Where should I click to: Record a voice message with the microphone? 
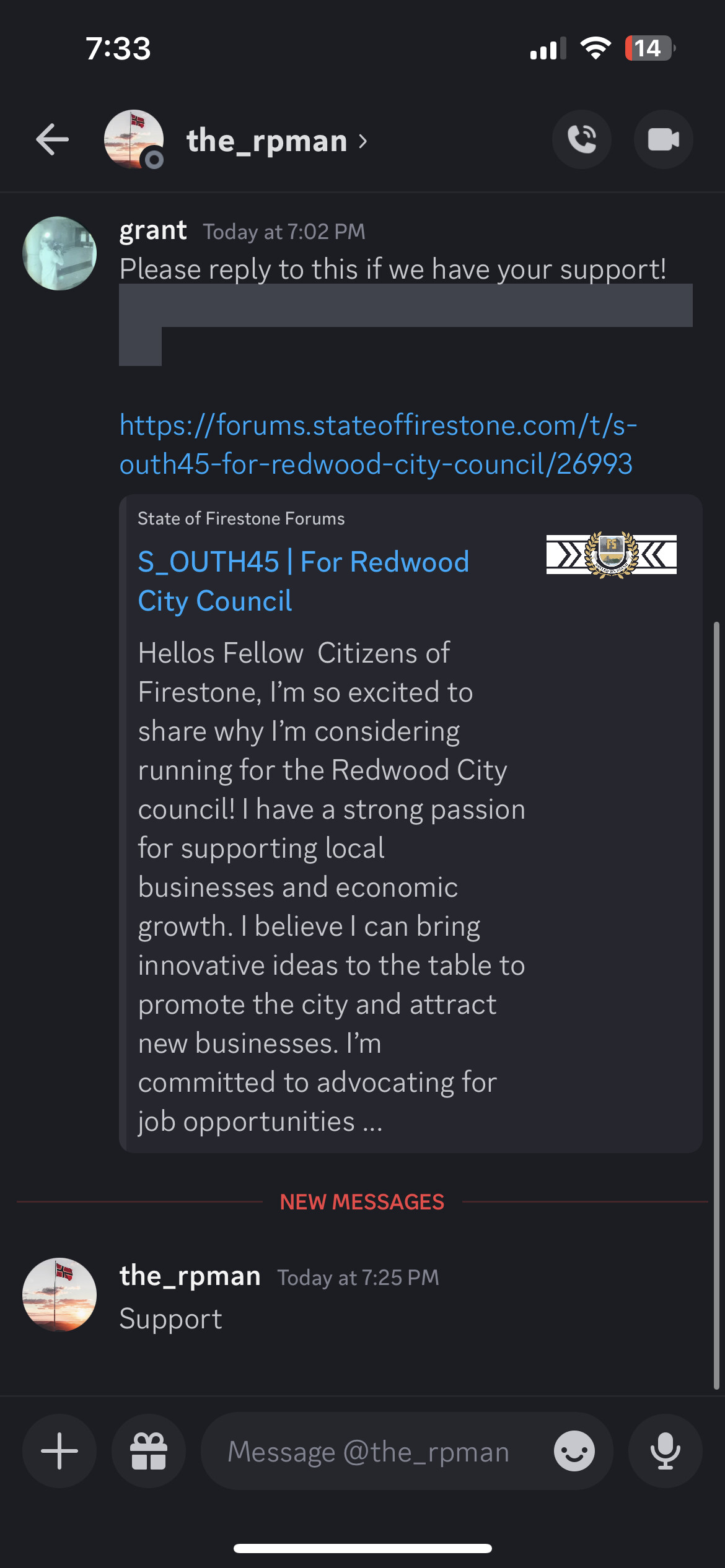click(x=665, y=1451)
